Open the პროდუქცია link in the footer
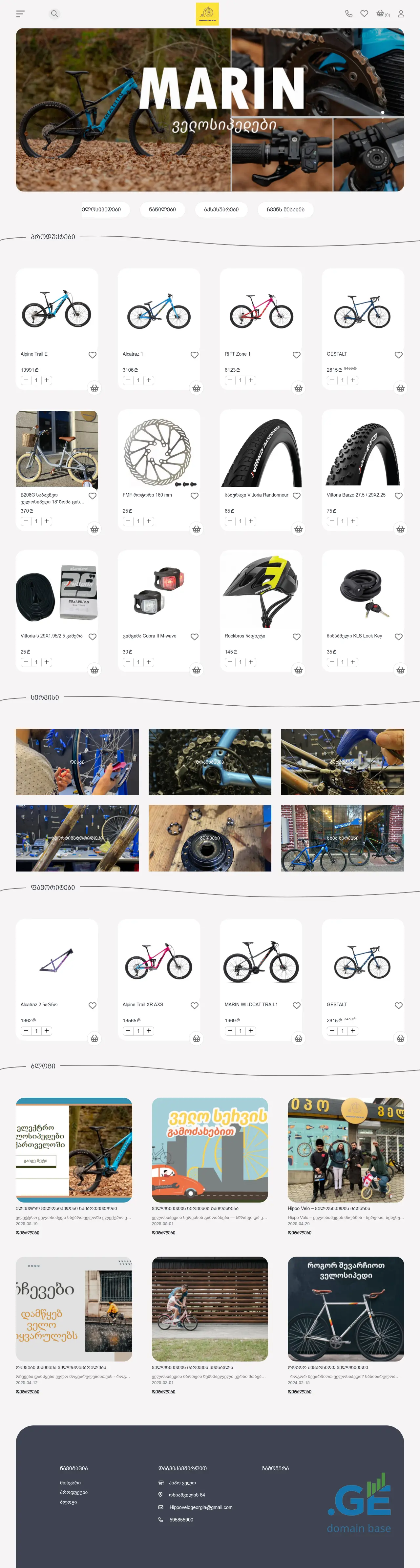Viewport: 420px width, 1568px height. (x=74, y=1493)
